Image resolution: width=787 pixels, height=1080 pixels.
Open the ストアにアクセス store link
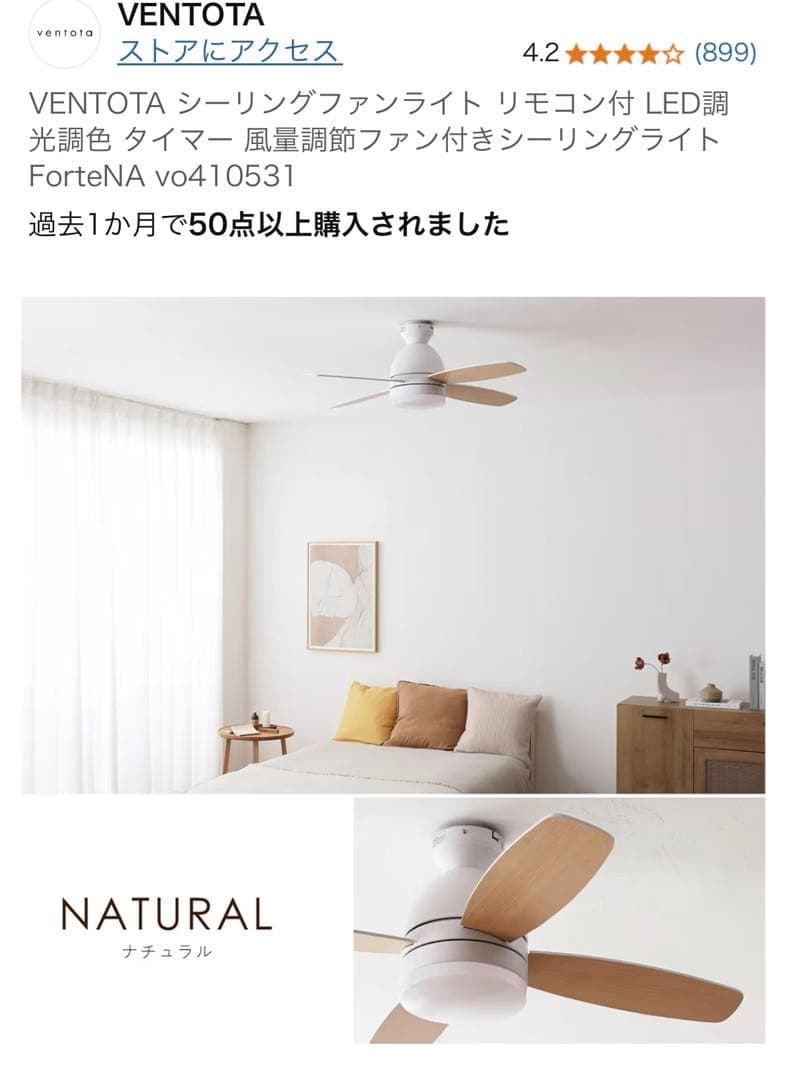(x=229, y=50)
